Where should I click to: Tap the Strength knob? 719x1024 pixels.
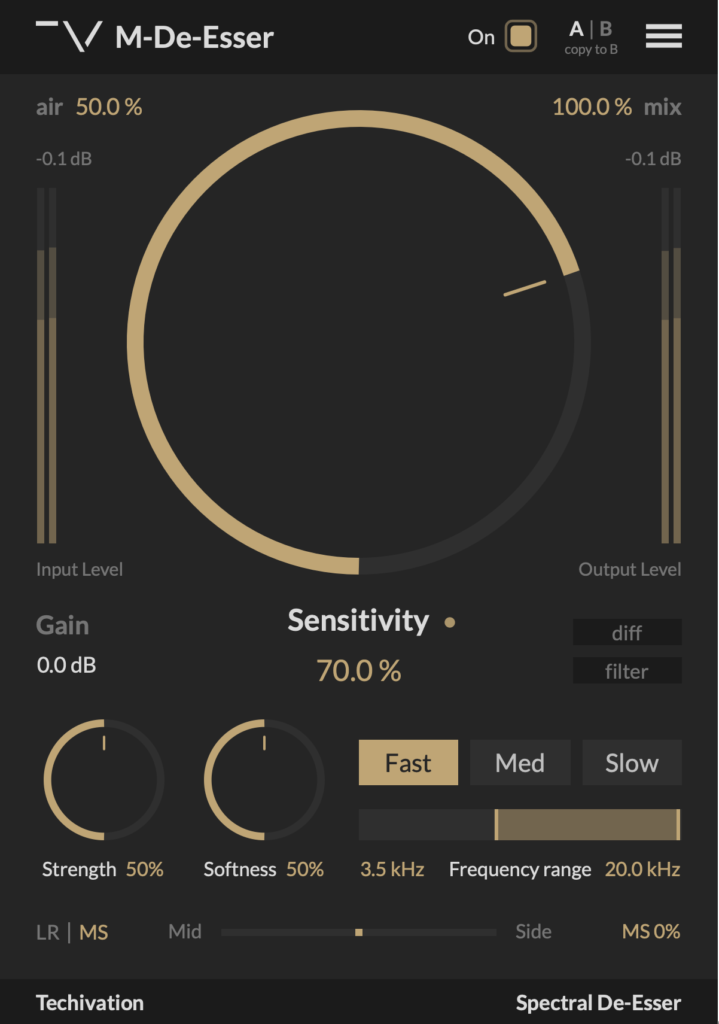103,779
